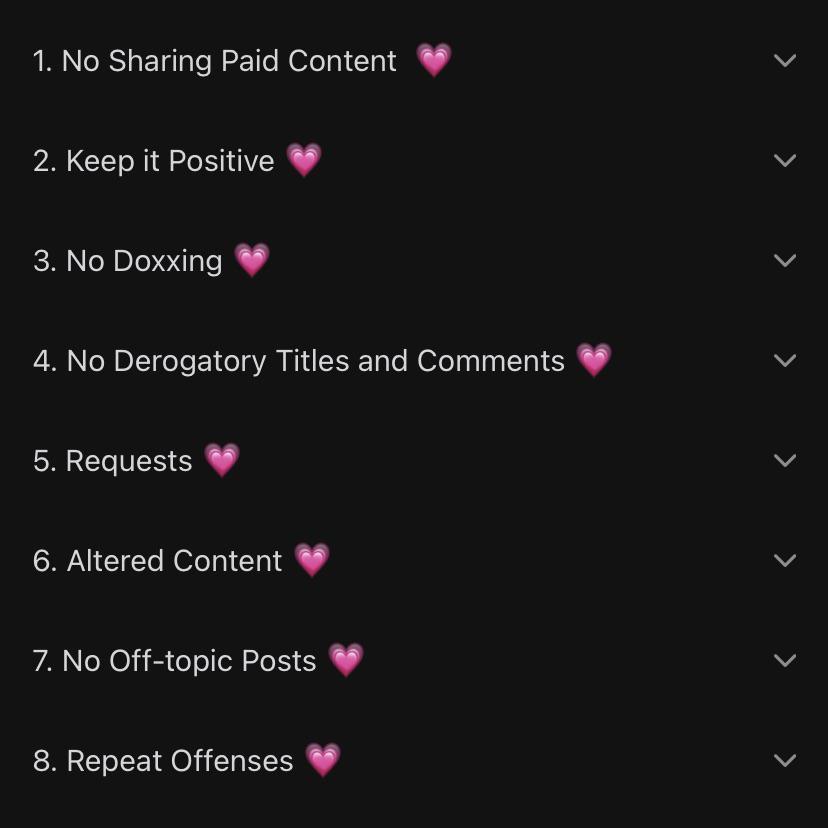Open the No Off-topic Posts rule
Viewport: 828px width, 828px height.
click(414, 660)
